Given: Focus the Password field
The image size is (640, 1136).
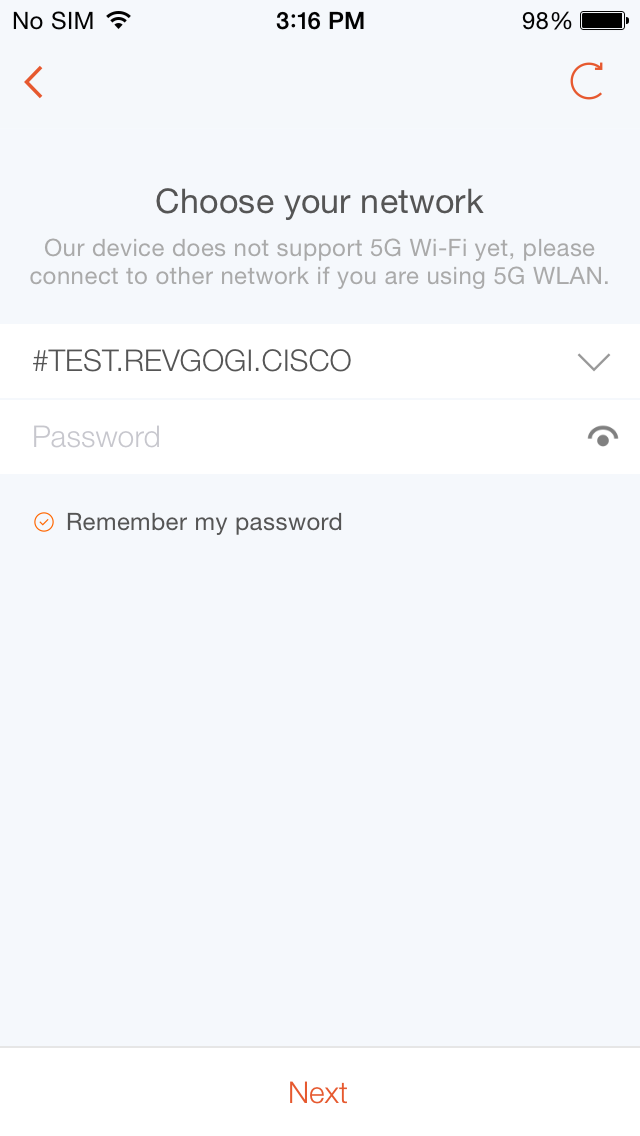Looking at the screenshot, I should [290, 437].
